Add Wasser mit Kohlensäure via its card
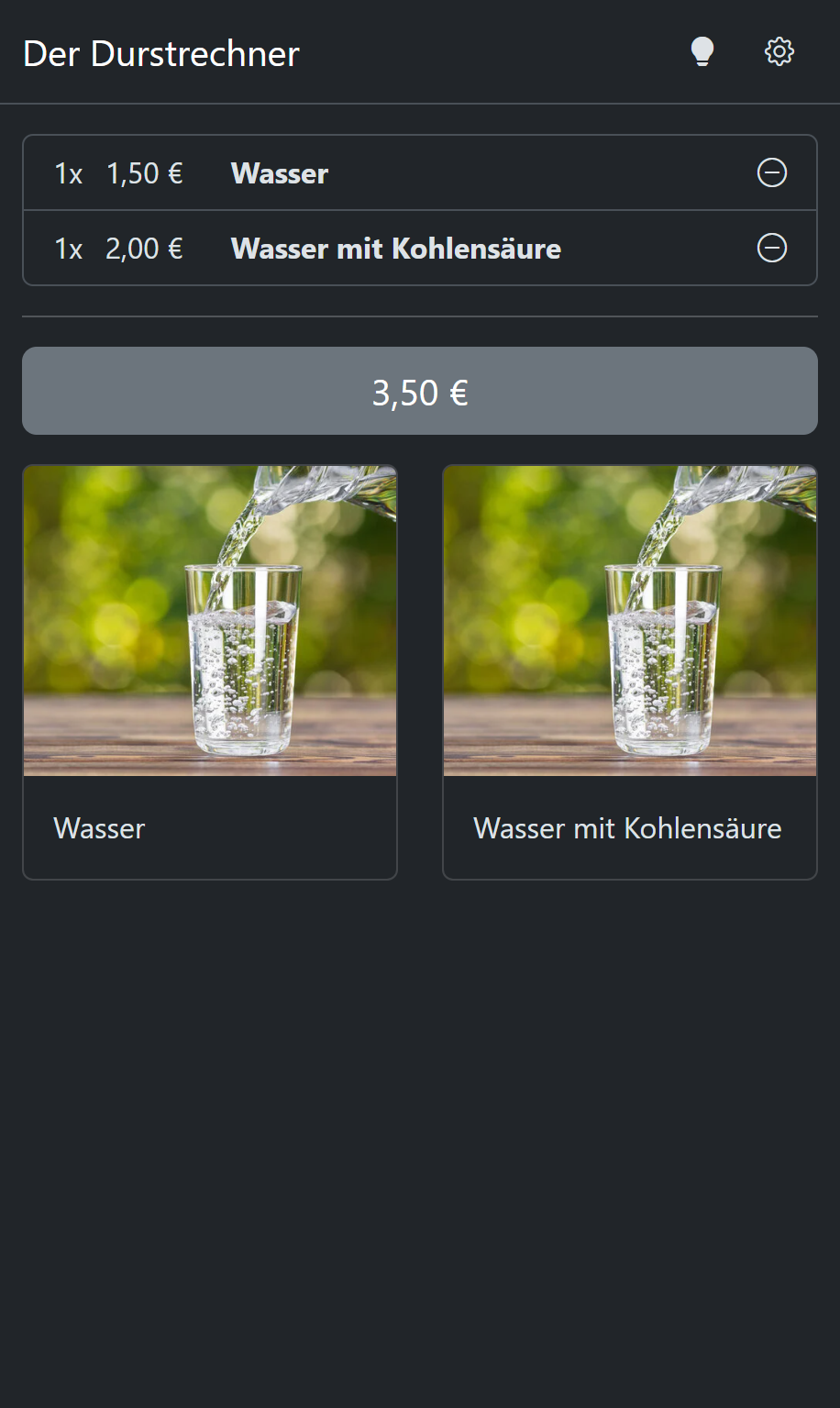Image resolution: width=840 pixels, height=1408 pixels. (x=630, y=671)
